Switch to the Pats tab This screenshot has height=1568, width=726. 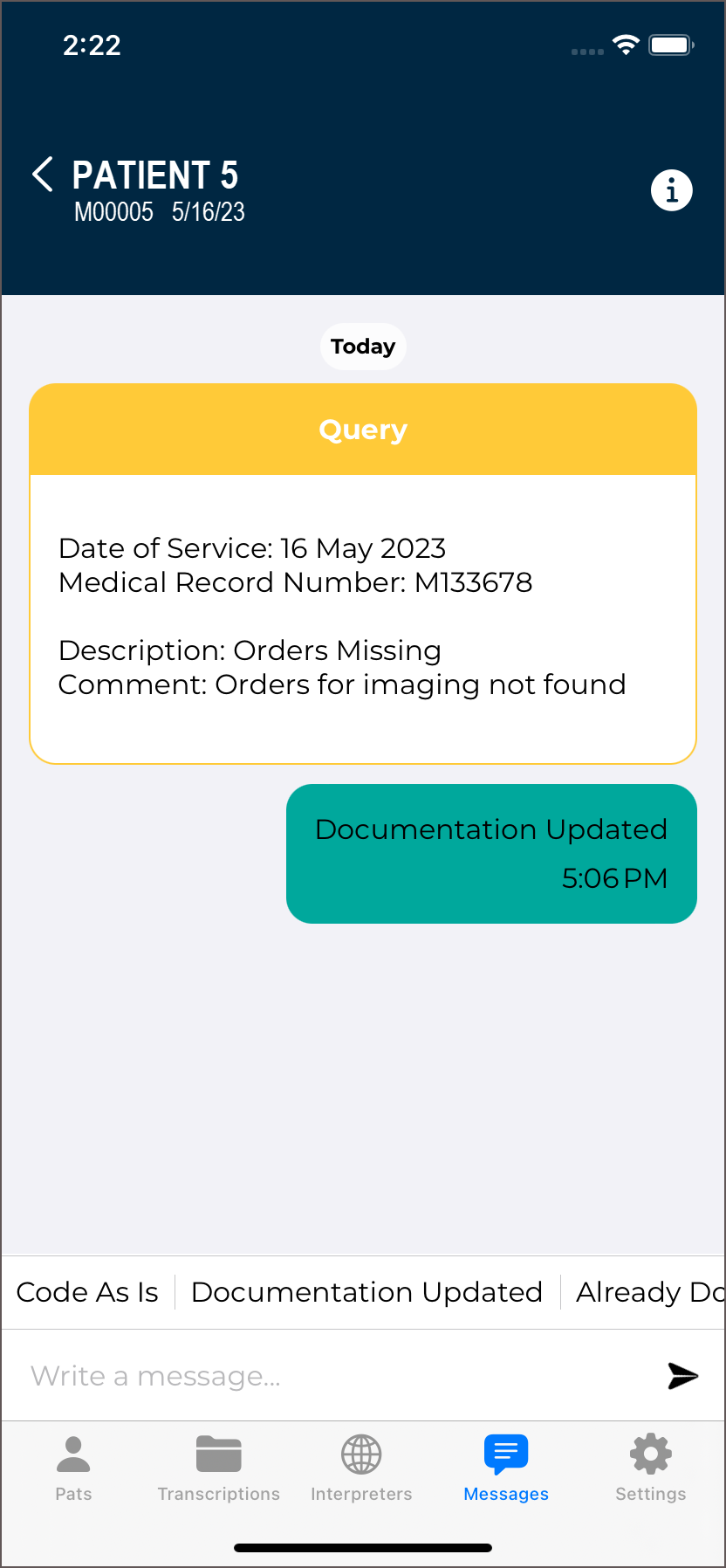click(73, 1468)
